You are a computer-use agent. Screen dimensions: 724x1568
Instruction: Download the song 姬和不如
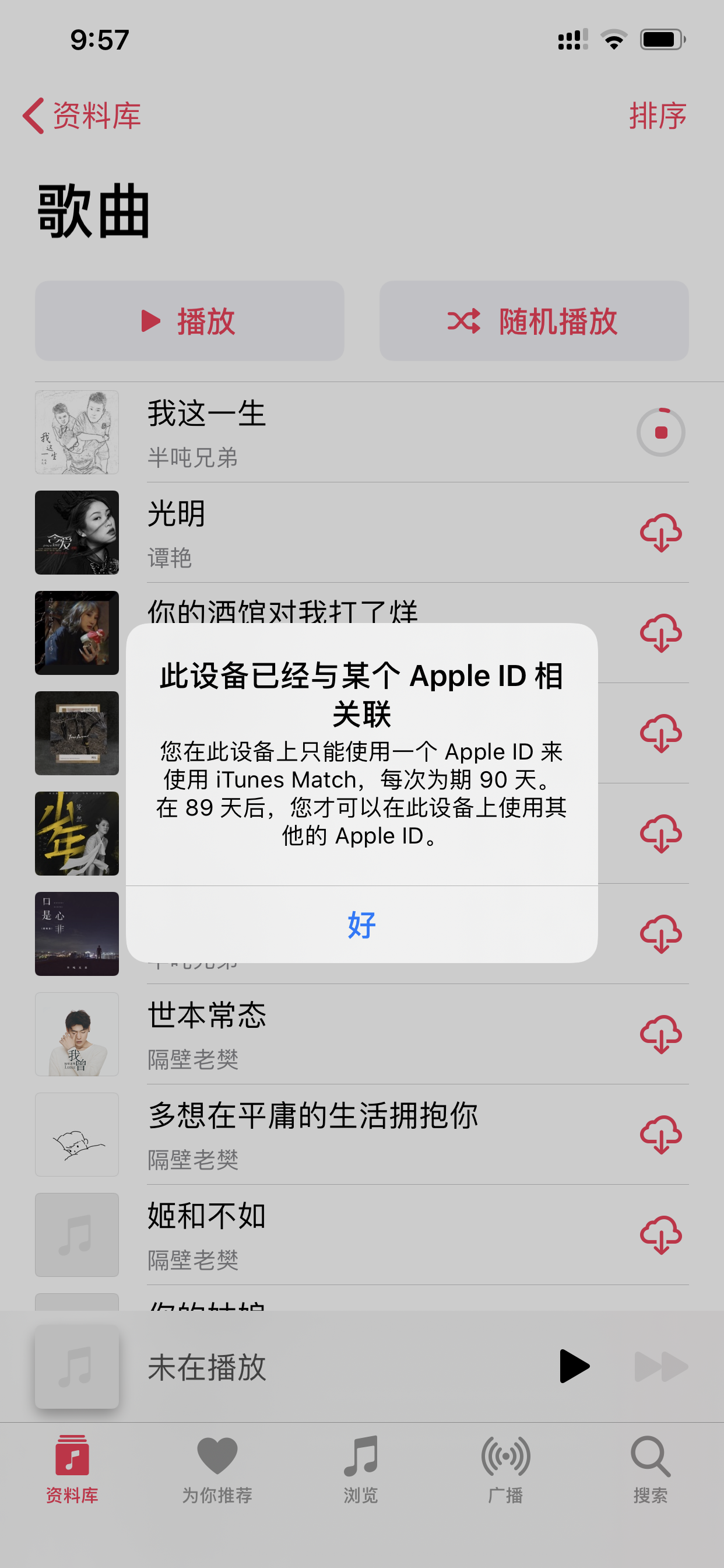coord(660,1235)
